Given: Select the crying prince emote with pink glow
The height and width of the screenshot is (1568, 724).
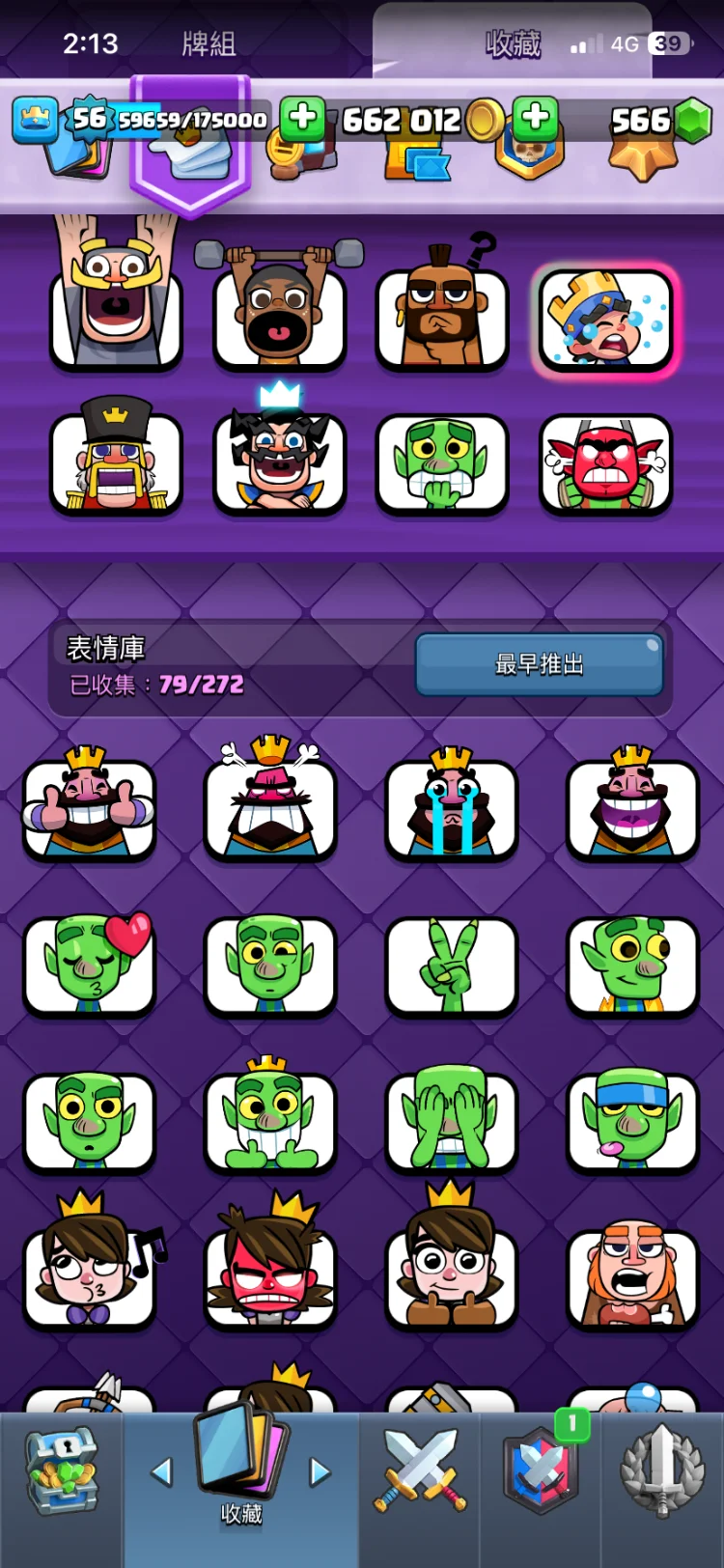Looking at the screenshot, I should [605, 321].
